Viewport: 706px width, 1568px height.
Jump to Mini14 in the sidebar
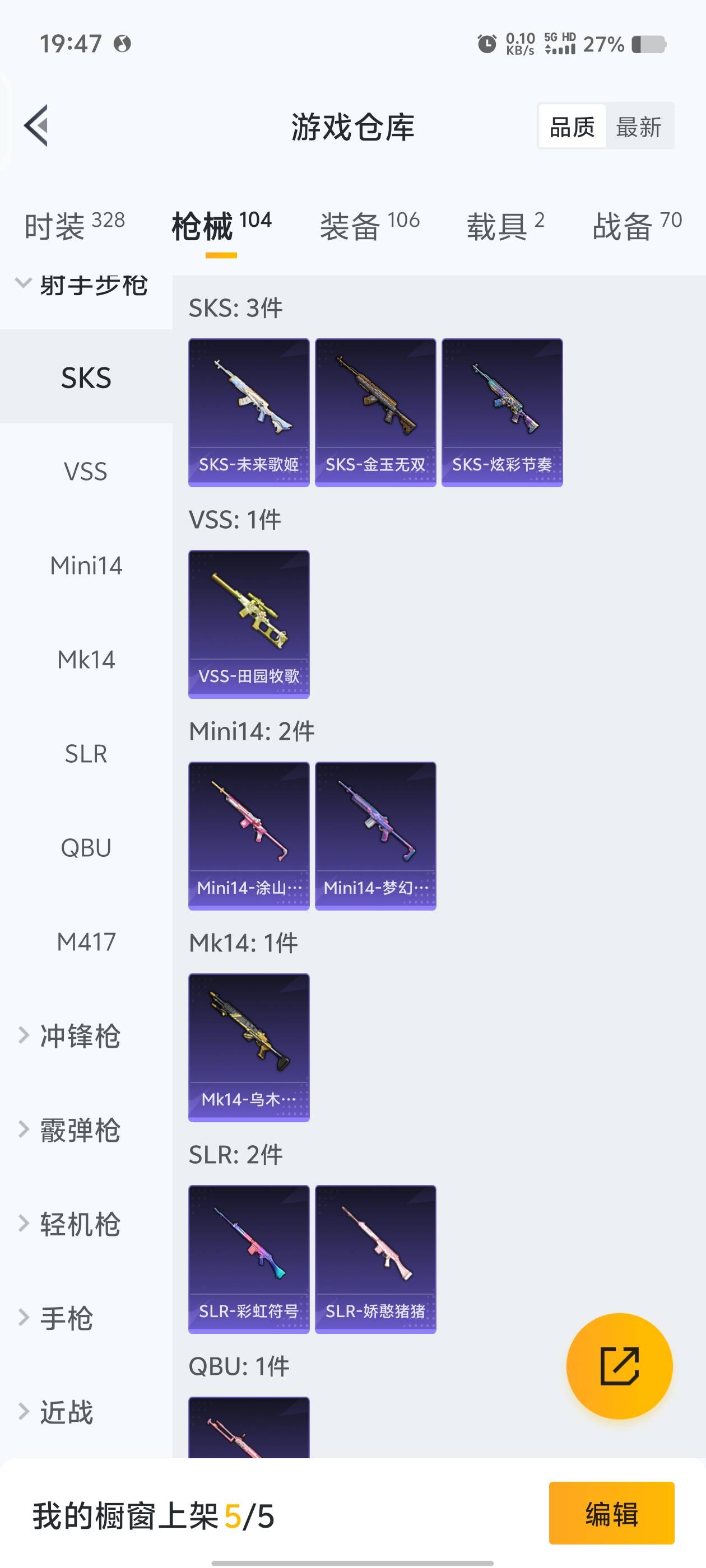86,566
